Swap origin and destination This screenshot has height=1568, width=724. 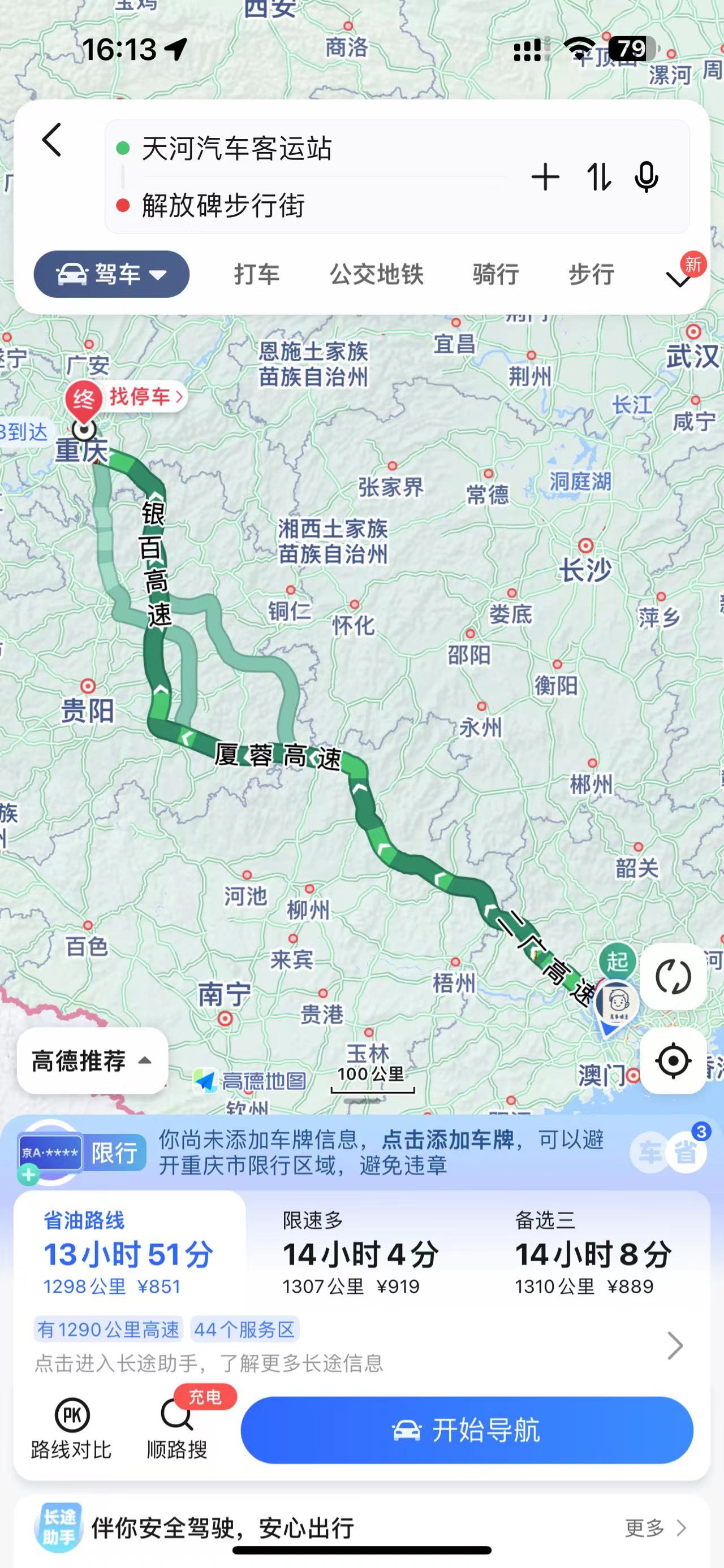598,177
